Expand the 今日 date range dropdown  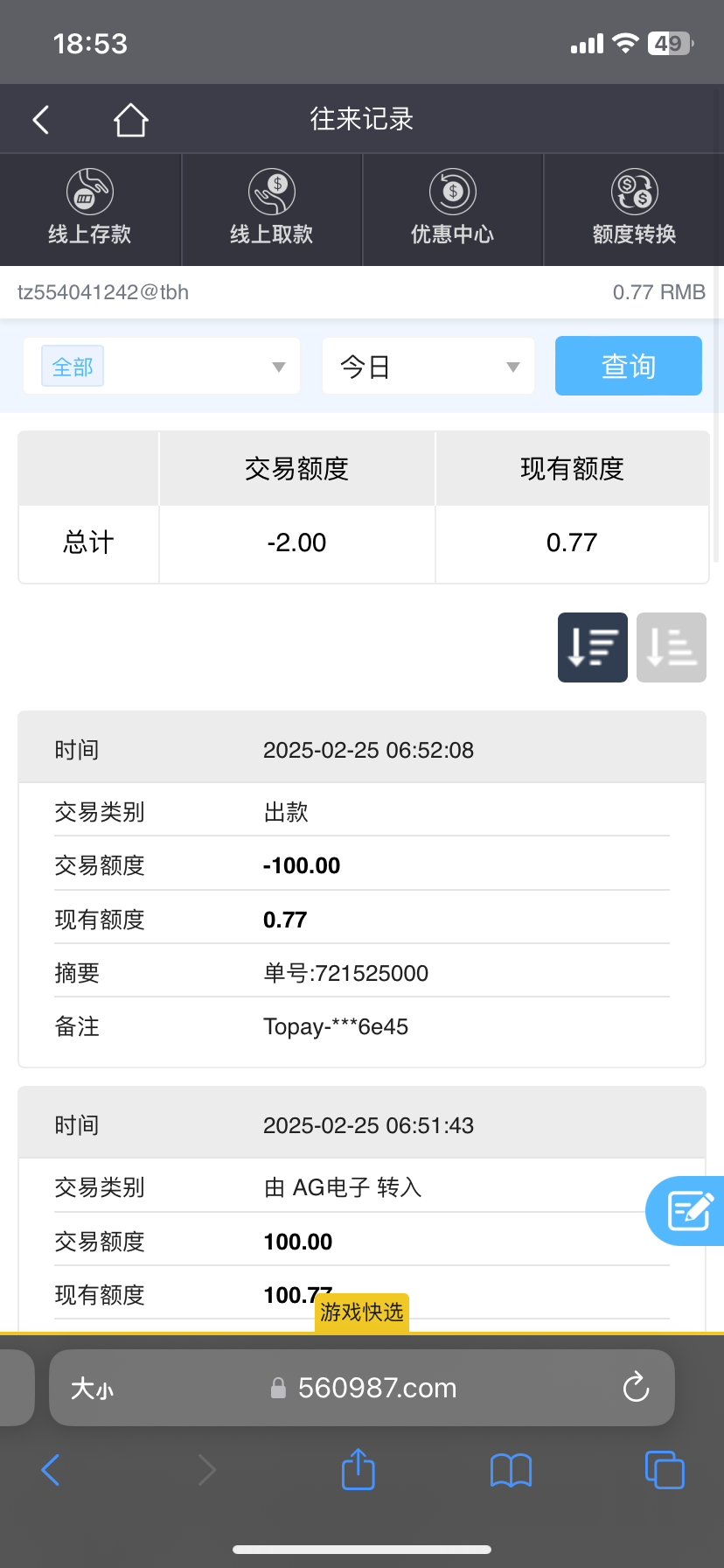tap(428, 366)
